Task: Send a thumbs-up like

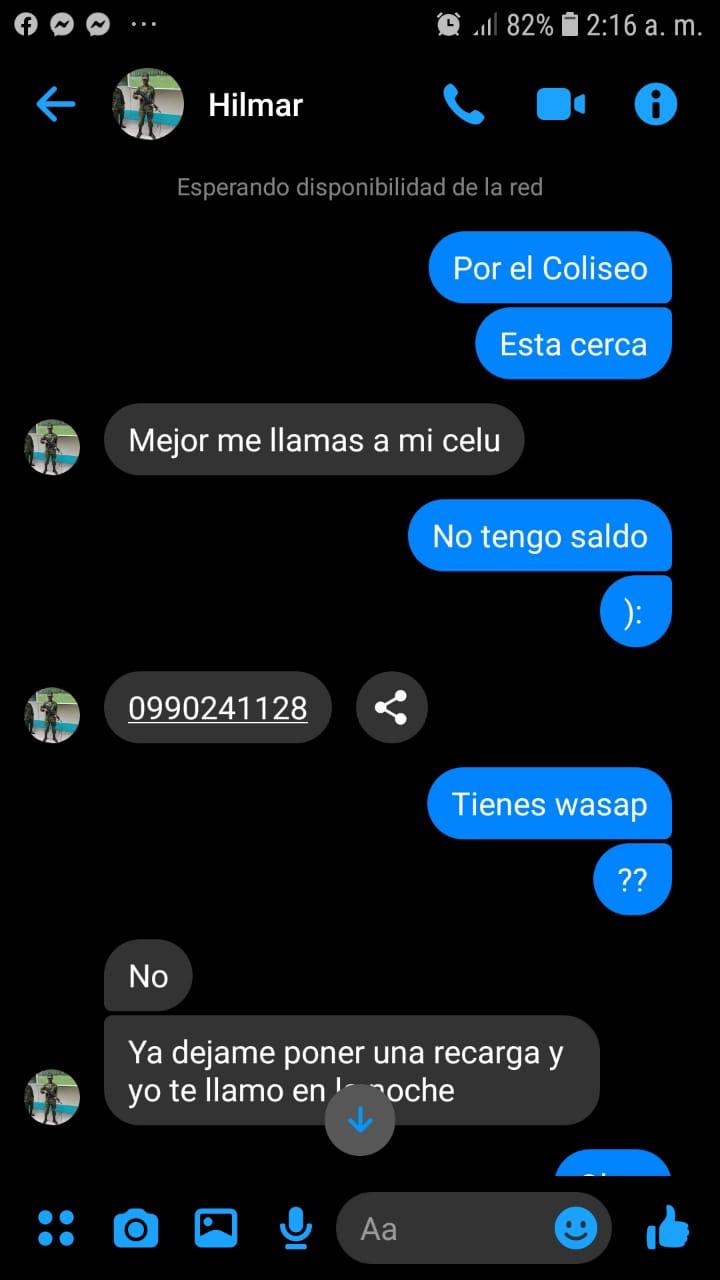Action: [x=668, y=1228]
